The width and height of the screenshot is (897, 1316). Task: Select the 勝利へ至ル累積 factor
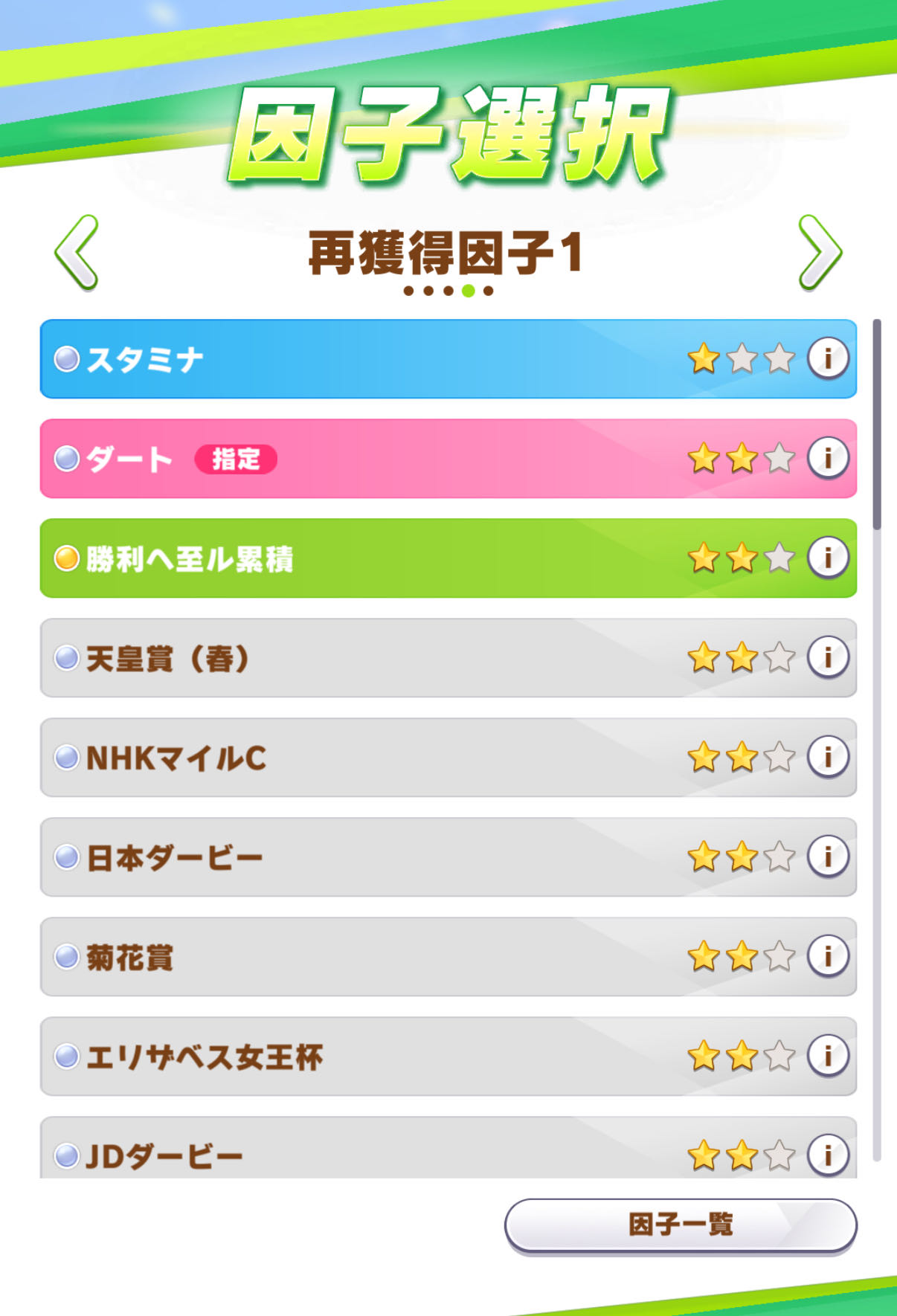(x=372, y=558)
